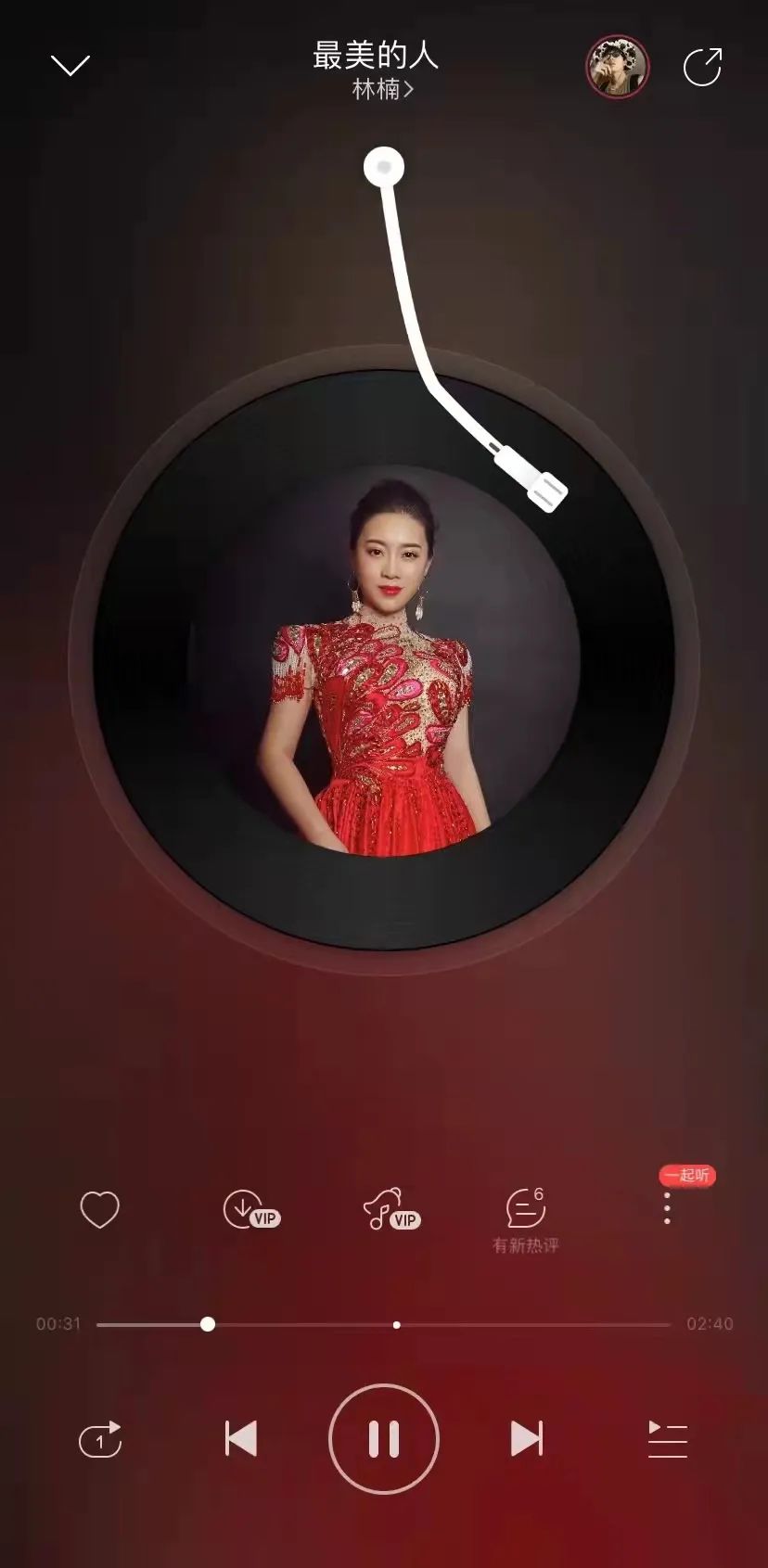
Task: Change the single-loop repeat mode
Action: [x=100, y=1440]
